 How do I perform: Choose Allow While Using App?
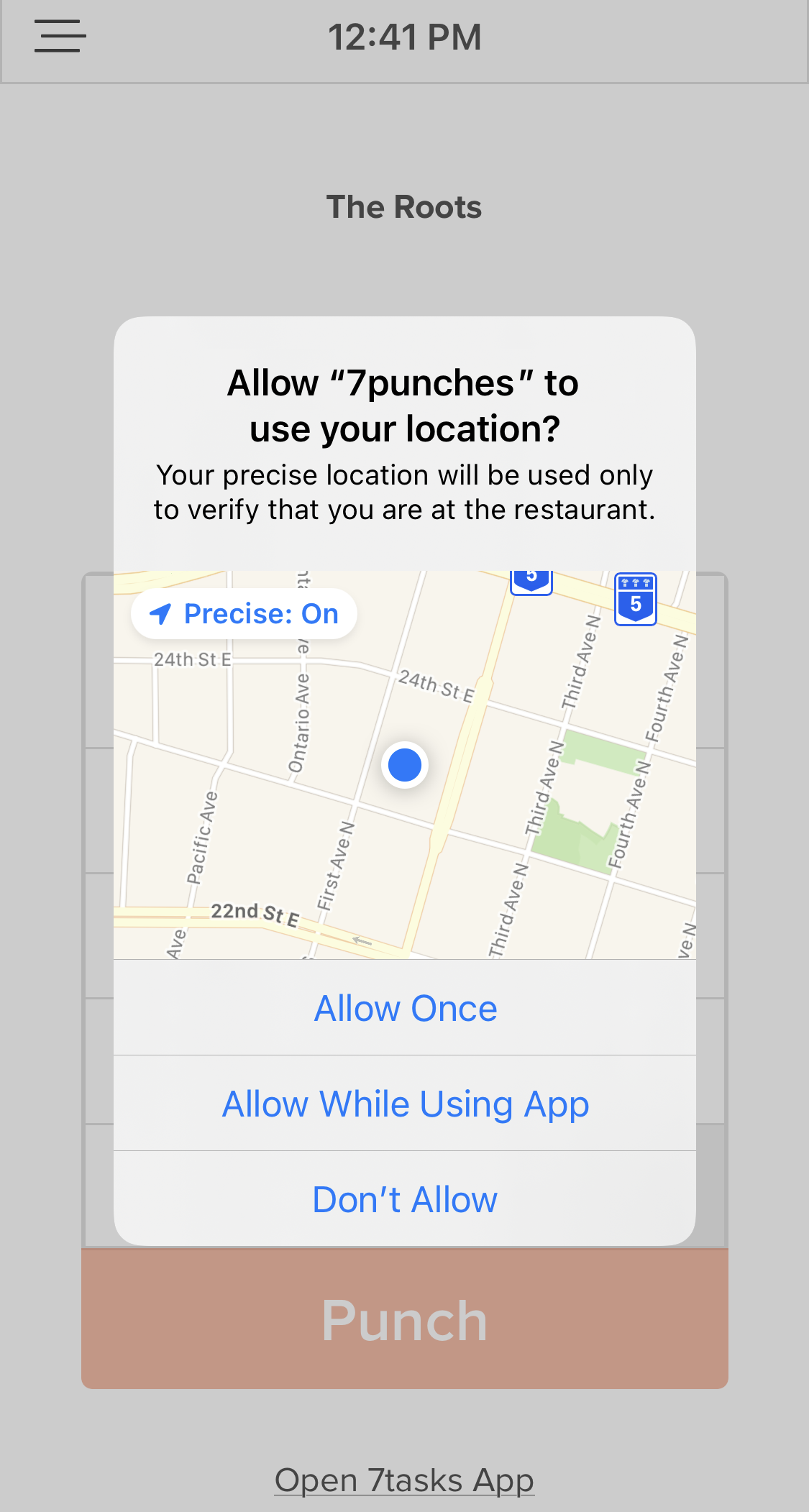[405, 1103]
